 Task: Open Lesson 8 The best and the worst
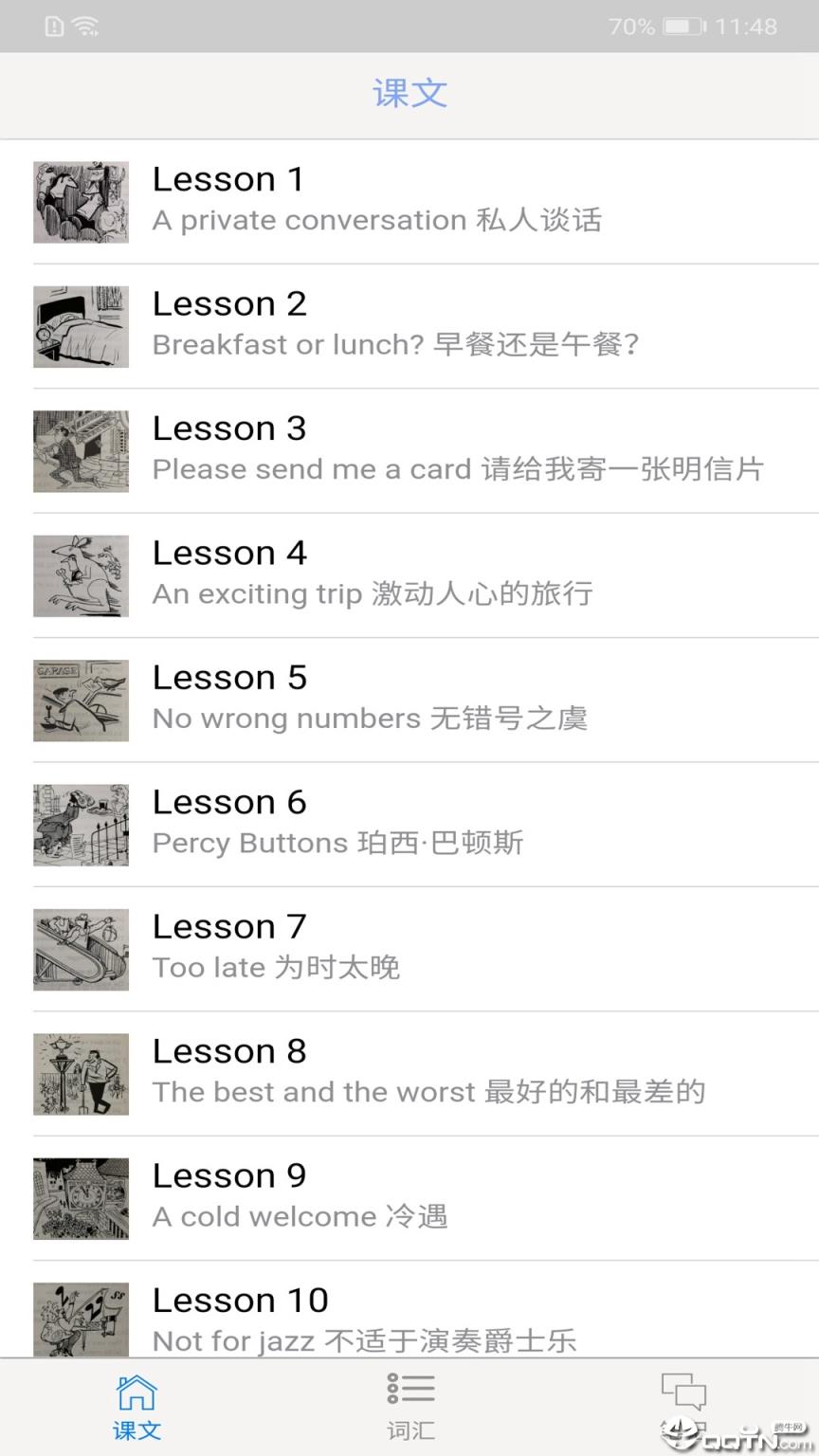tap(409, 1073)
